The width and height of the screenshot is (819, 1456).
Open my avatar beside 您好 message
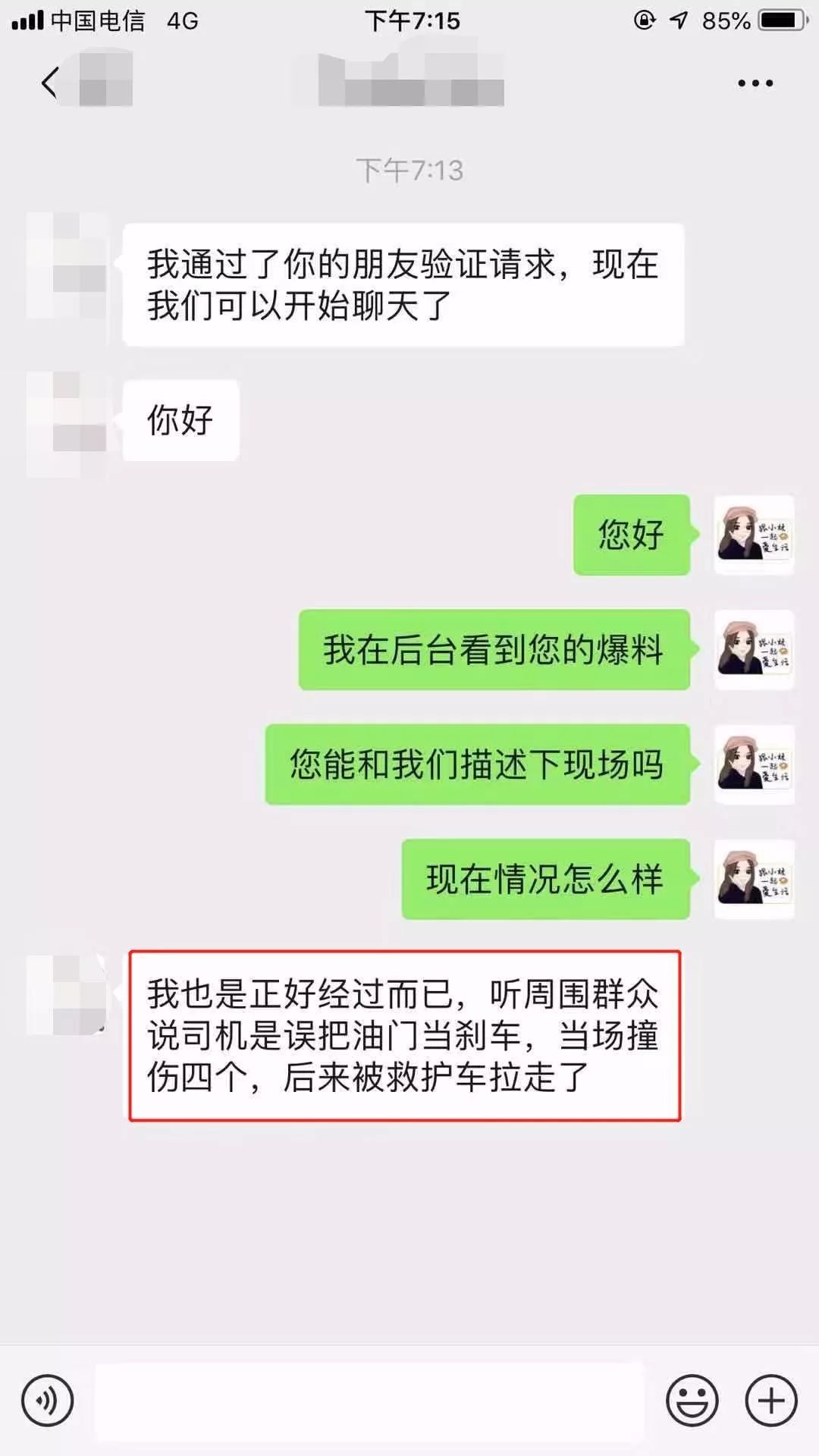pyautogui.click(x=754, y=535)
